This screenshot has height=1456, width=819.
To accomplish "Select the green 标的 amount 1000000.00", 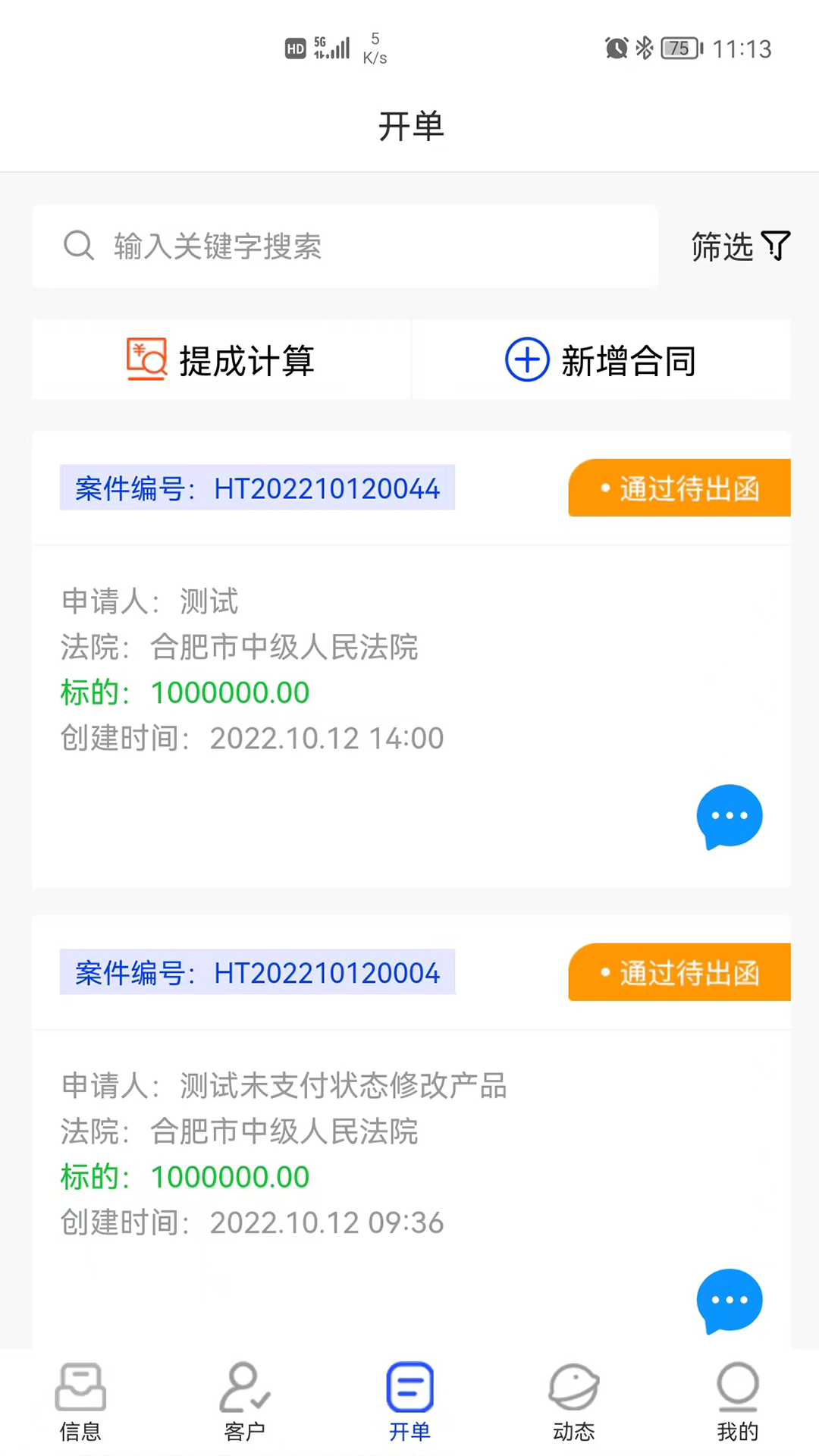I will [229, 692].
